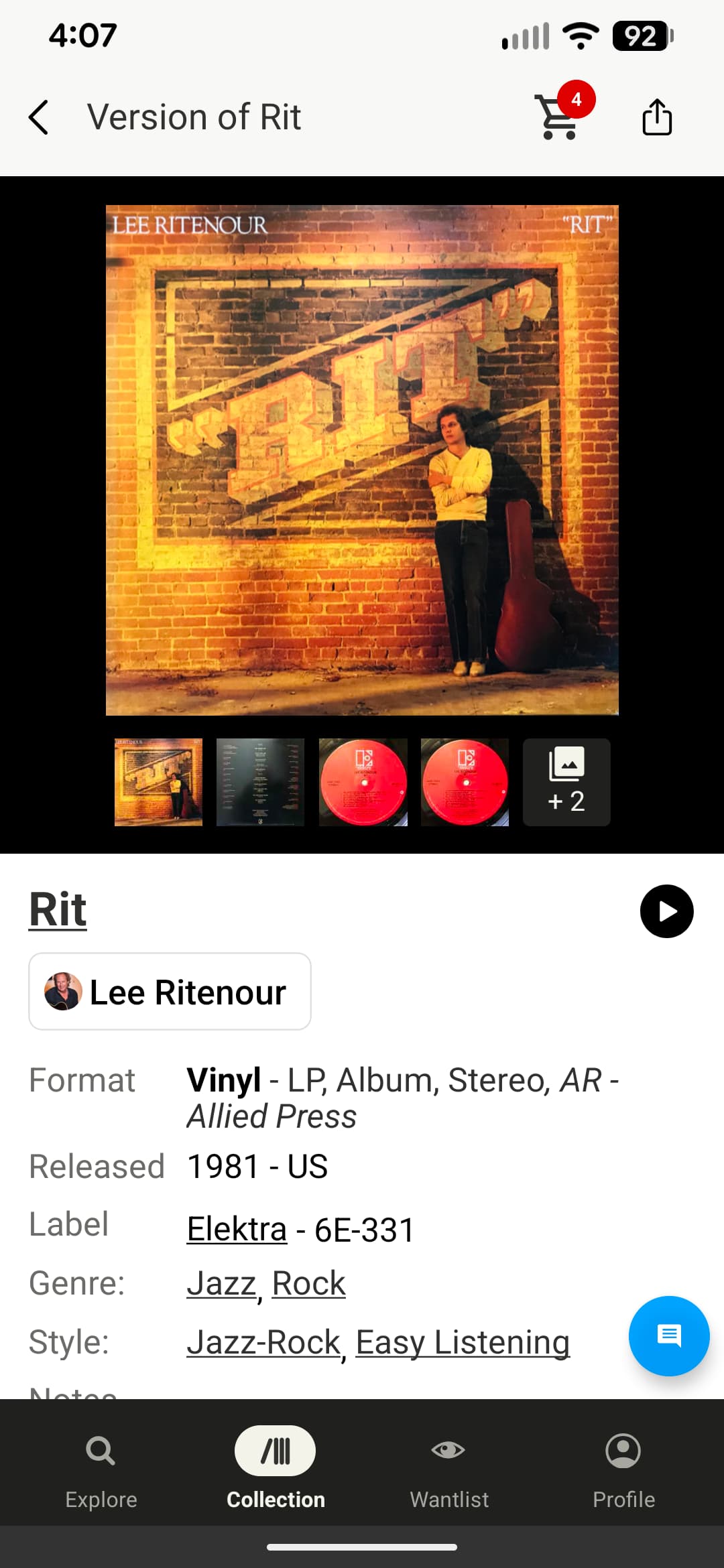
Task: Browse the Jazz genre
Action: [x=221, y=1283]
